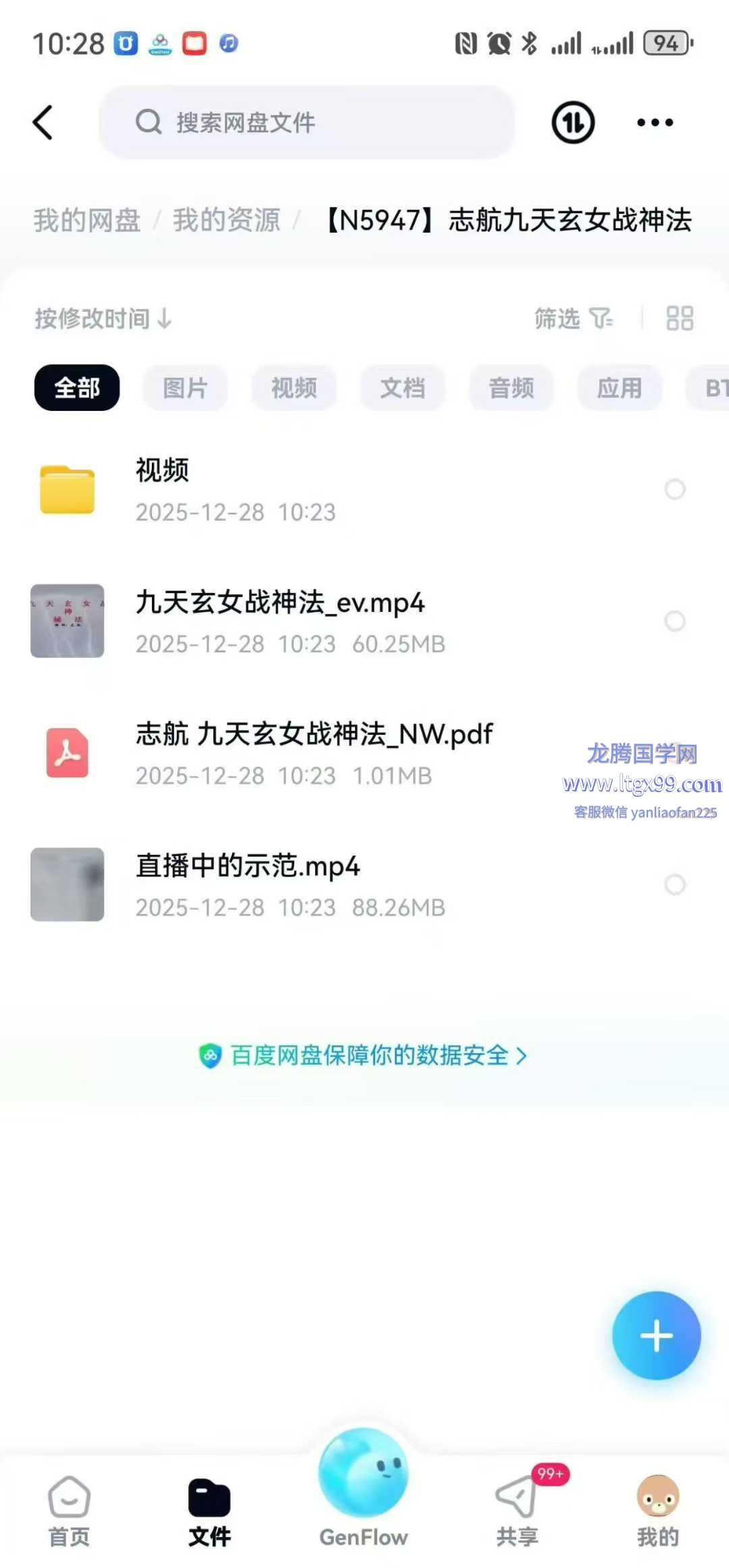This screenshot has height=1568, width=729.
Task: Open the three-dot overflow menu
Action: pyautogui.click(x=655, y=123)
